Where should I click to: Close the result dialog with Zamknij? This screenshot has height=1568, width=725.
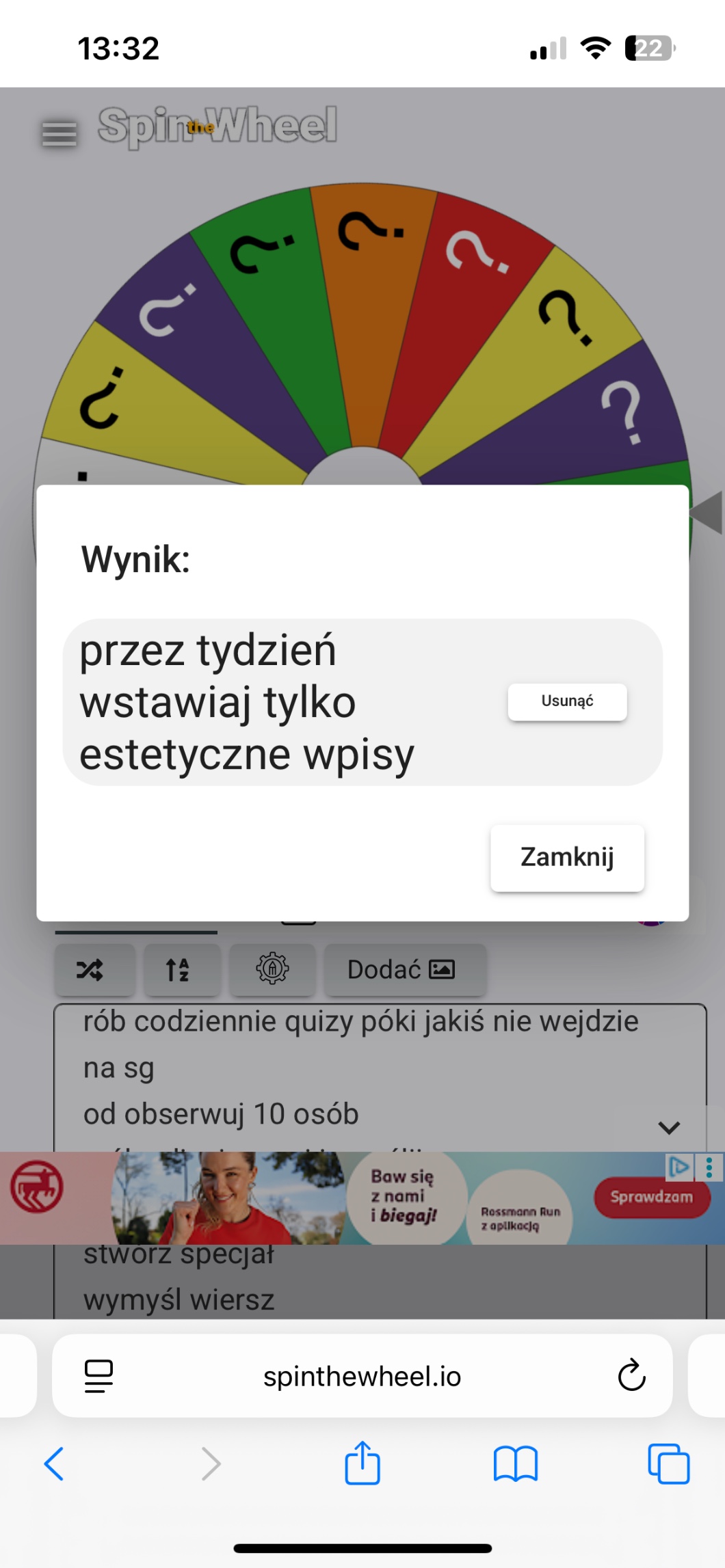[567, 857]
